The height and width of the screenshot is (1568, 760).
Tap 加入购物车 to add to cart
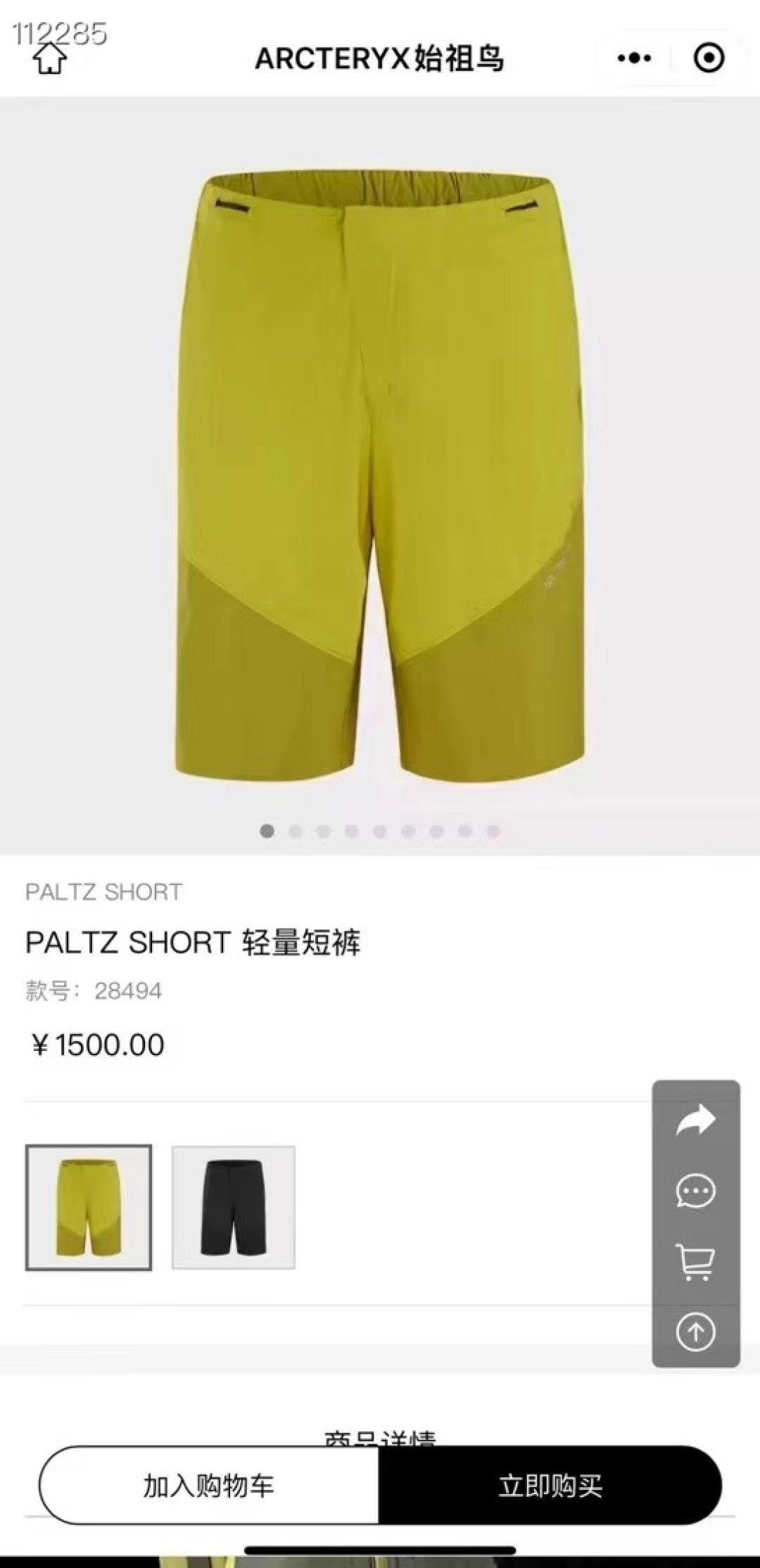[x=208, y=1486]
